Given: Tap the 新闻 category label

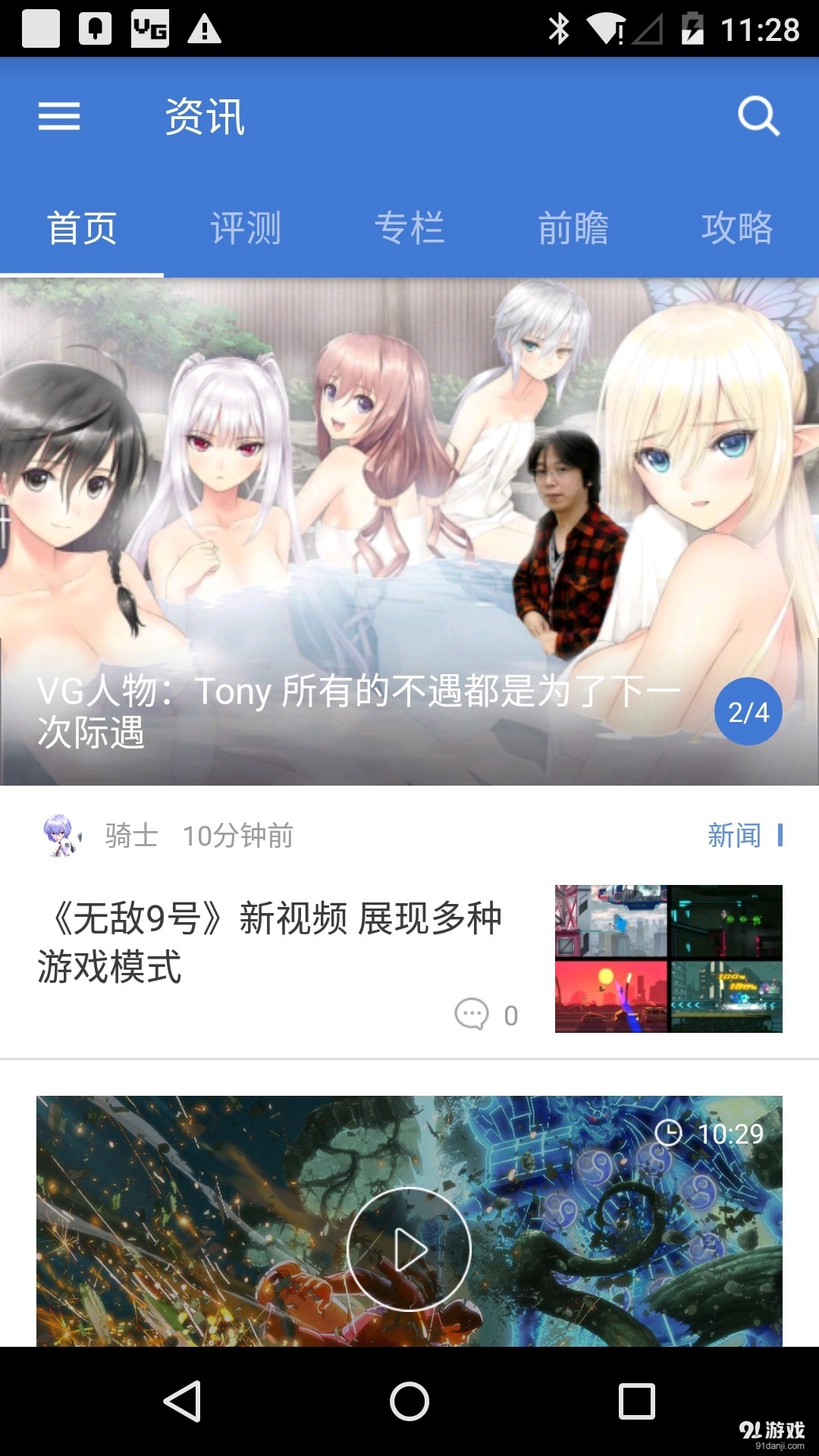Looking at the screenshot, I should (x=733, y=836).
